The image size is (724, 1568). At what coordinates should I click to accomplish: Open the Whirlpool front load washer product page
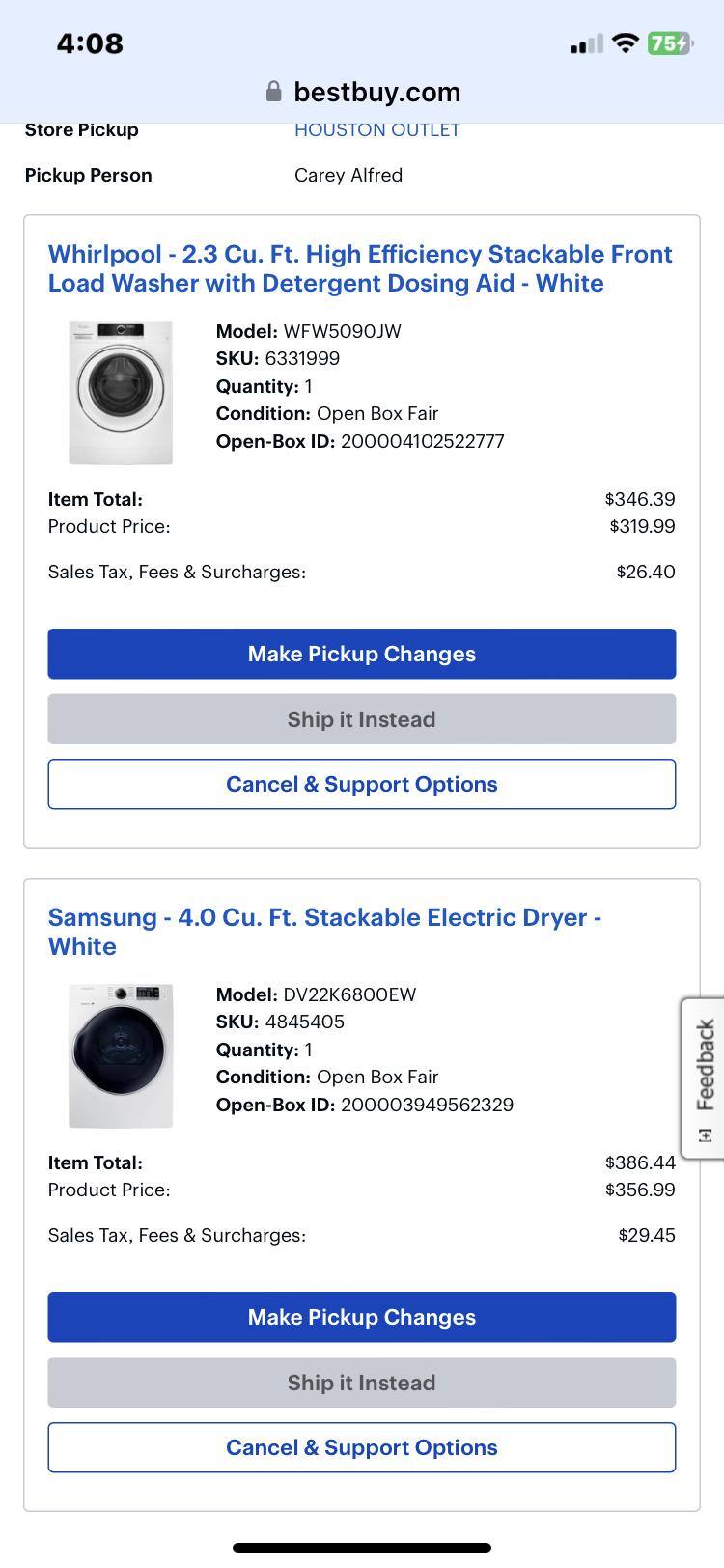click(x=360, y=268)
